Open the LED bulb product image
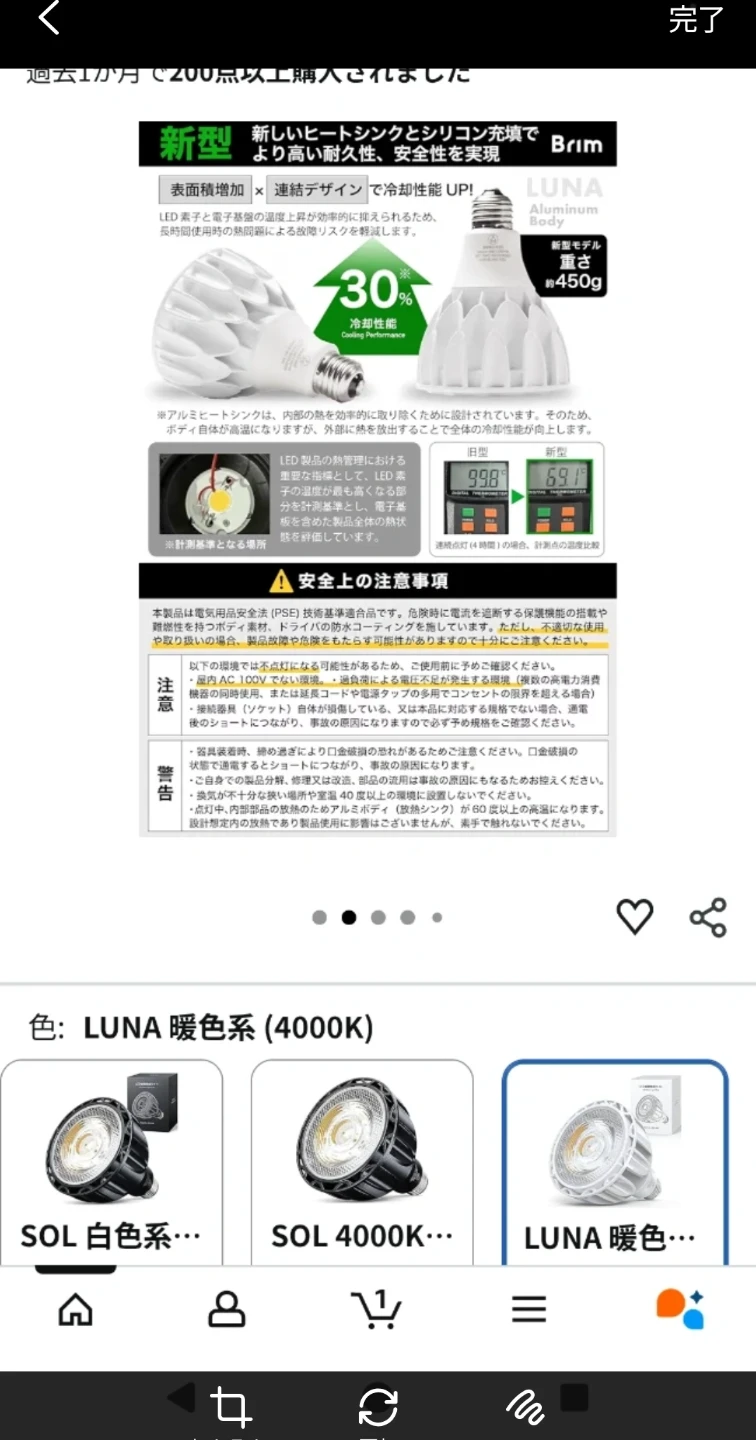This screenshot has width=756, height=1440. (x=378, y=479)
